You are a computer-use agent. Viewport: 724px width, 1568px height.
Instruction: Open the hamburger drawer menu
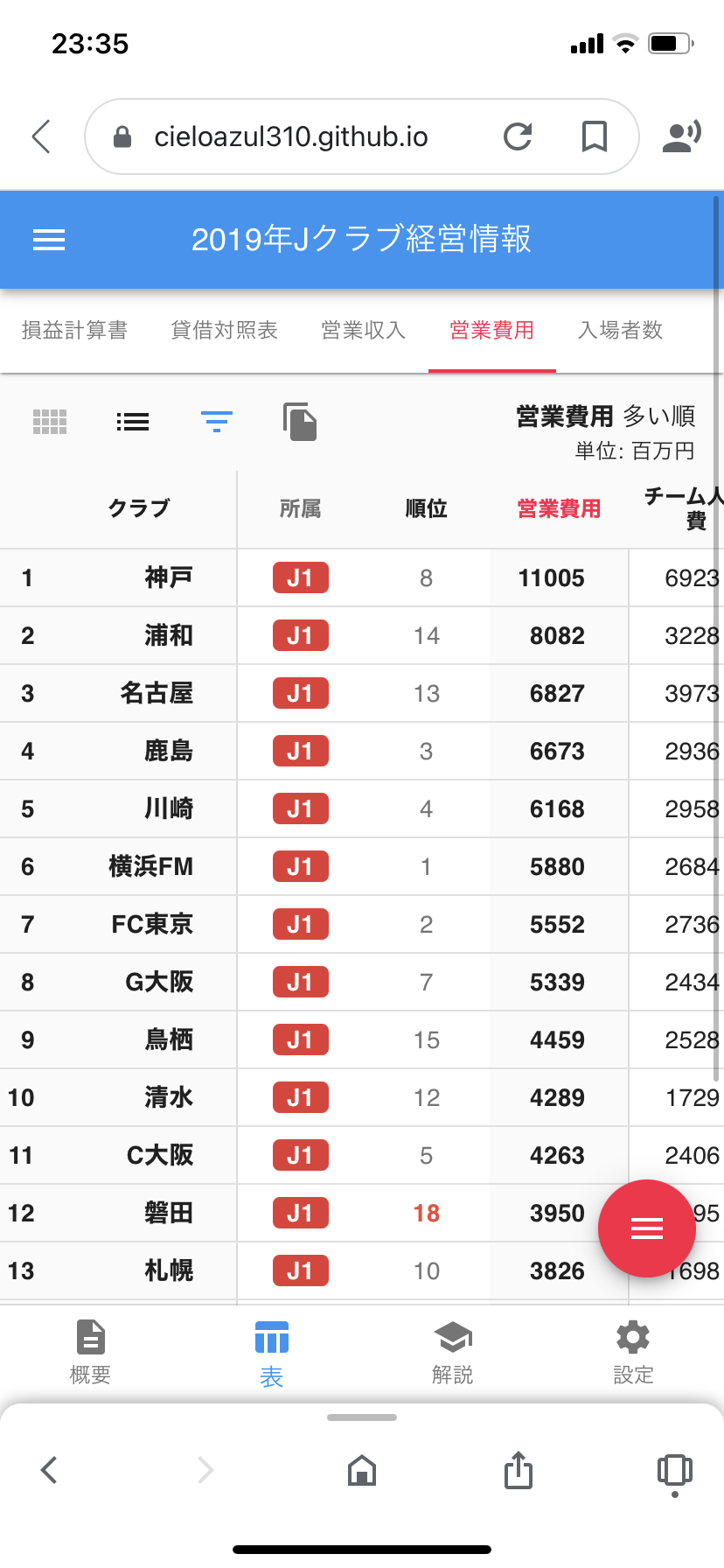click(49, 240)
